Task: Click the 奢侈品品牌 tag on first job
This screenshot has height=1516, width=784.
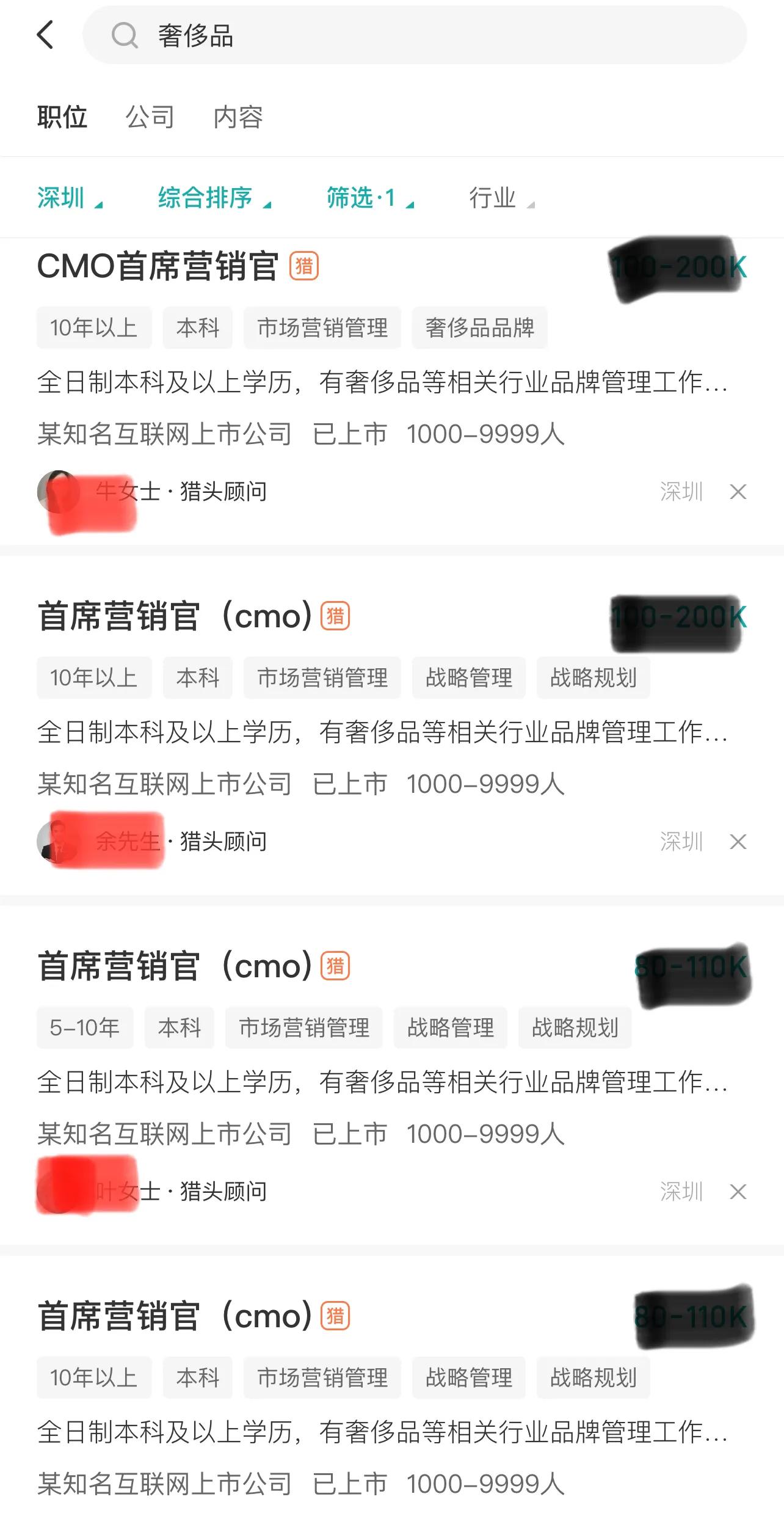Action: 480,328
